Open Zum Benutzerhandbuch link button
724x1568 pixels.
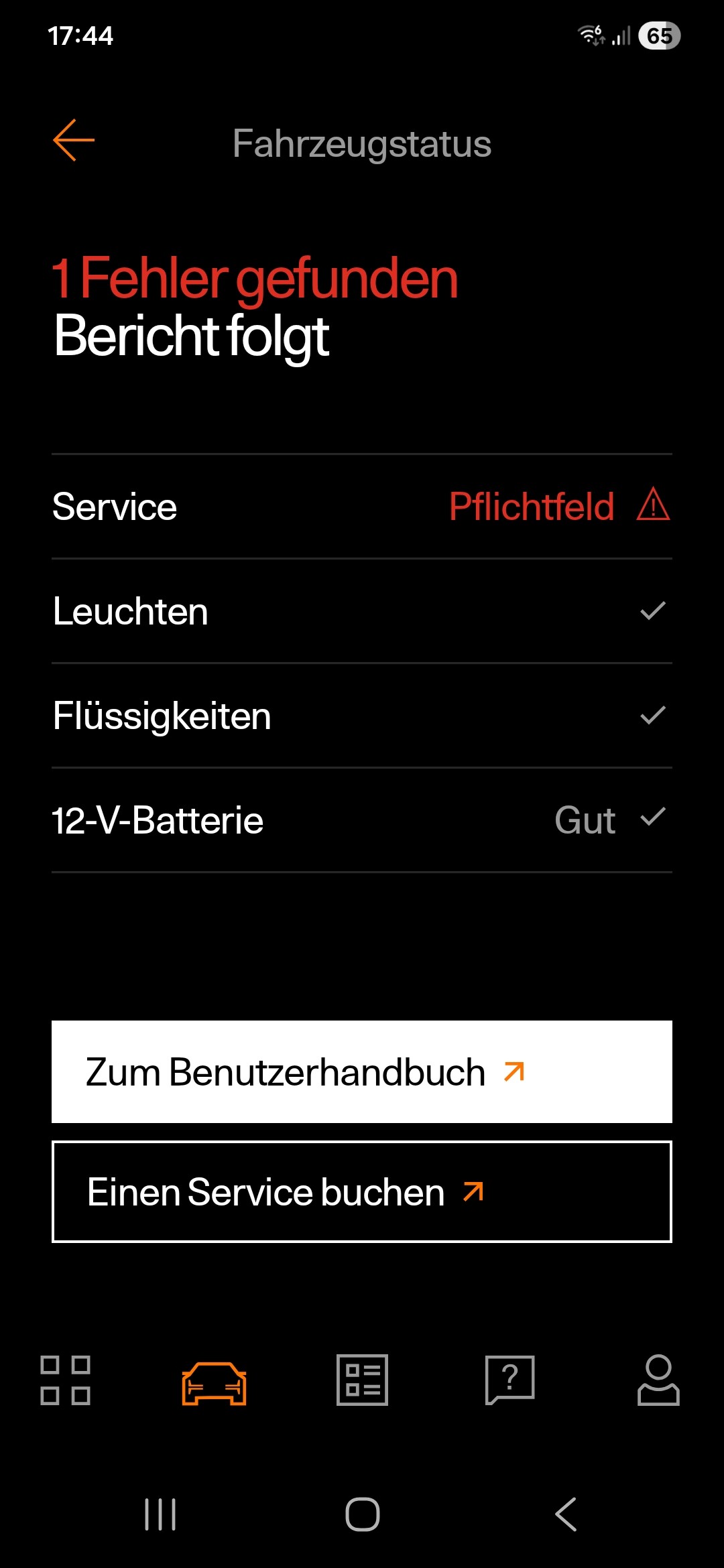tap(362, 1072)
